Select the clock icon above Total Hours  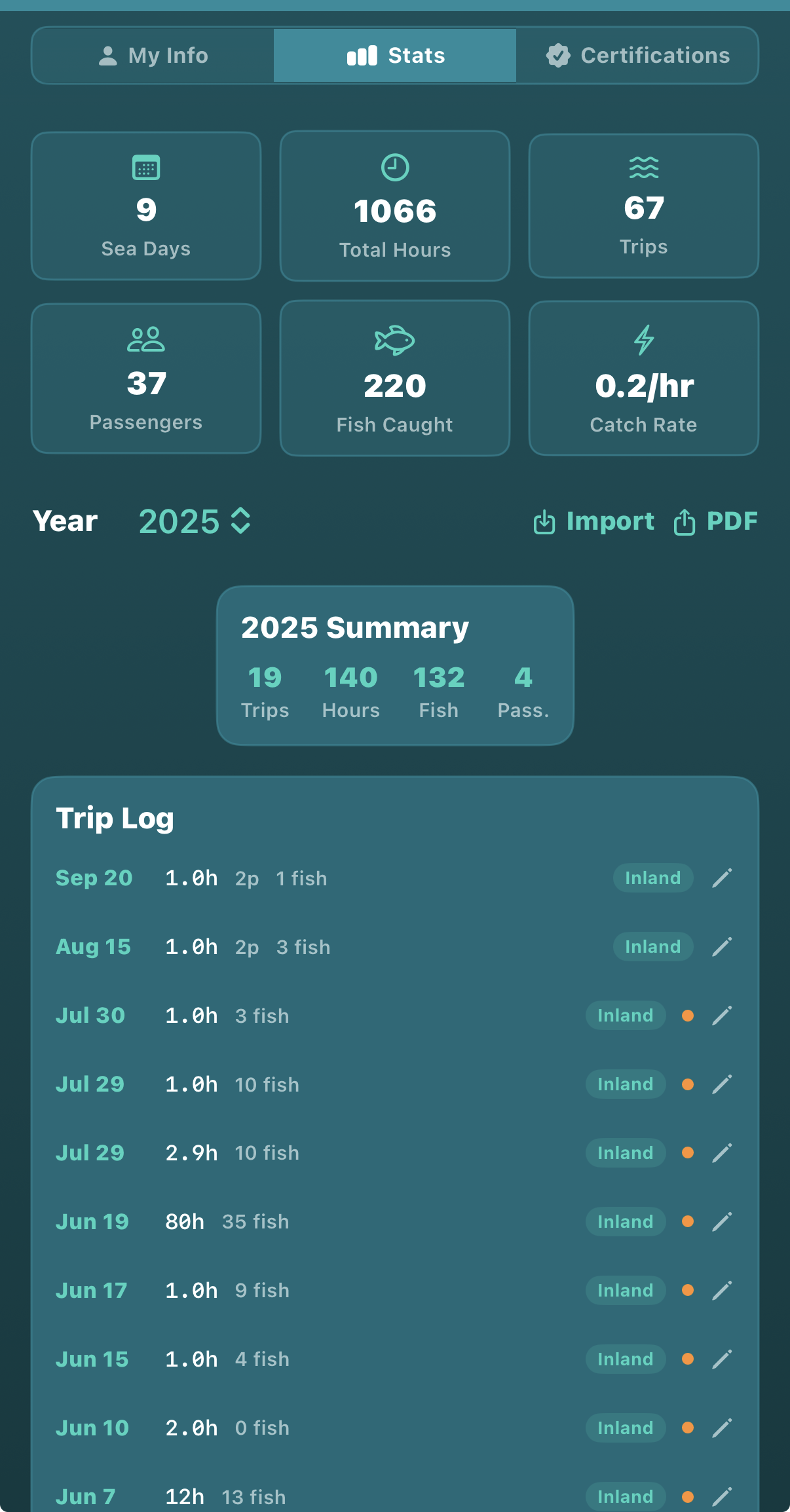tap(394, 168)
